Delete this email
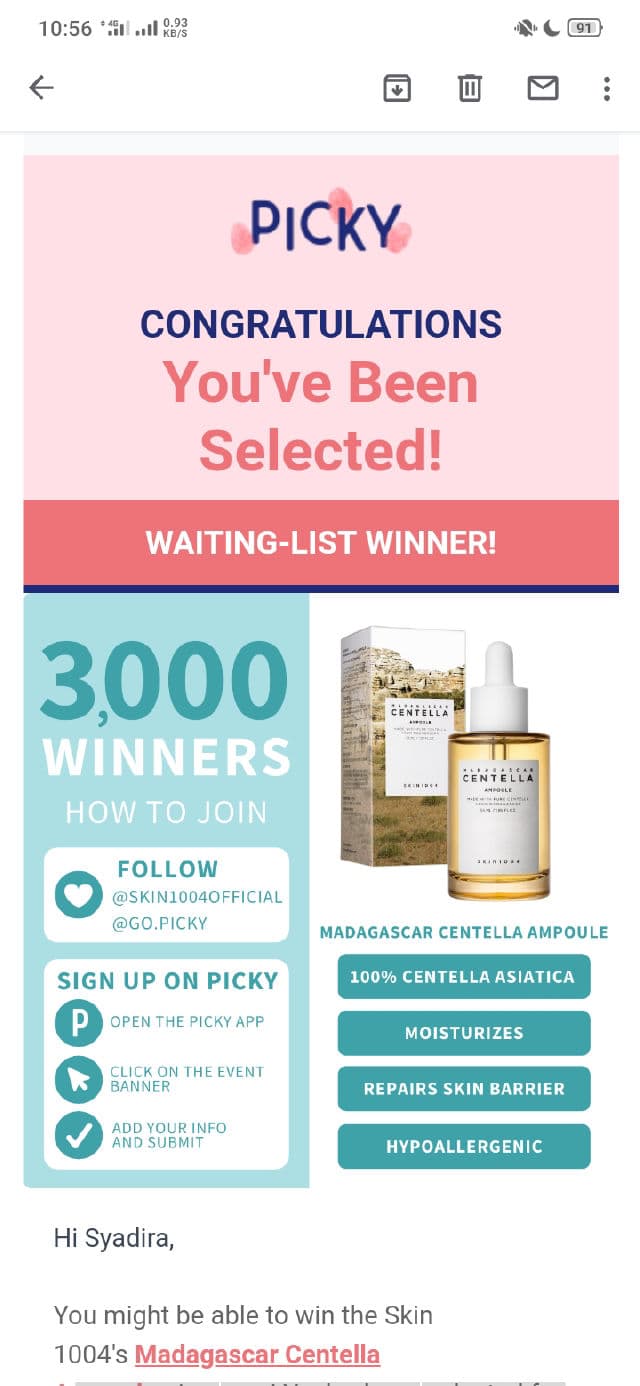Screen dimensions: 640x1386 [469, 88]
